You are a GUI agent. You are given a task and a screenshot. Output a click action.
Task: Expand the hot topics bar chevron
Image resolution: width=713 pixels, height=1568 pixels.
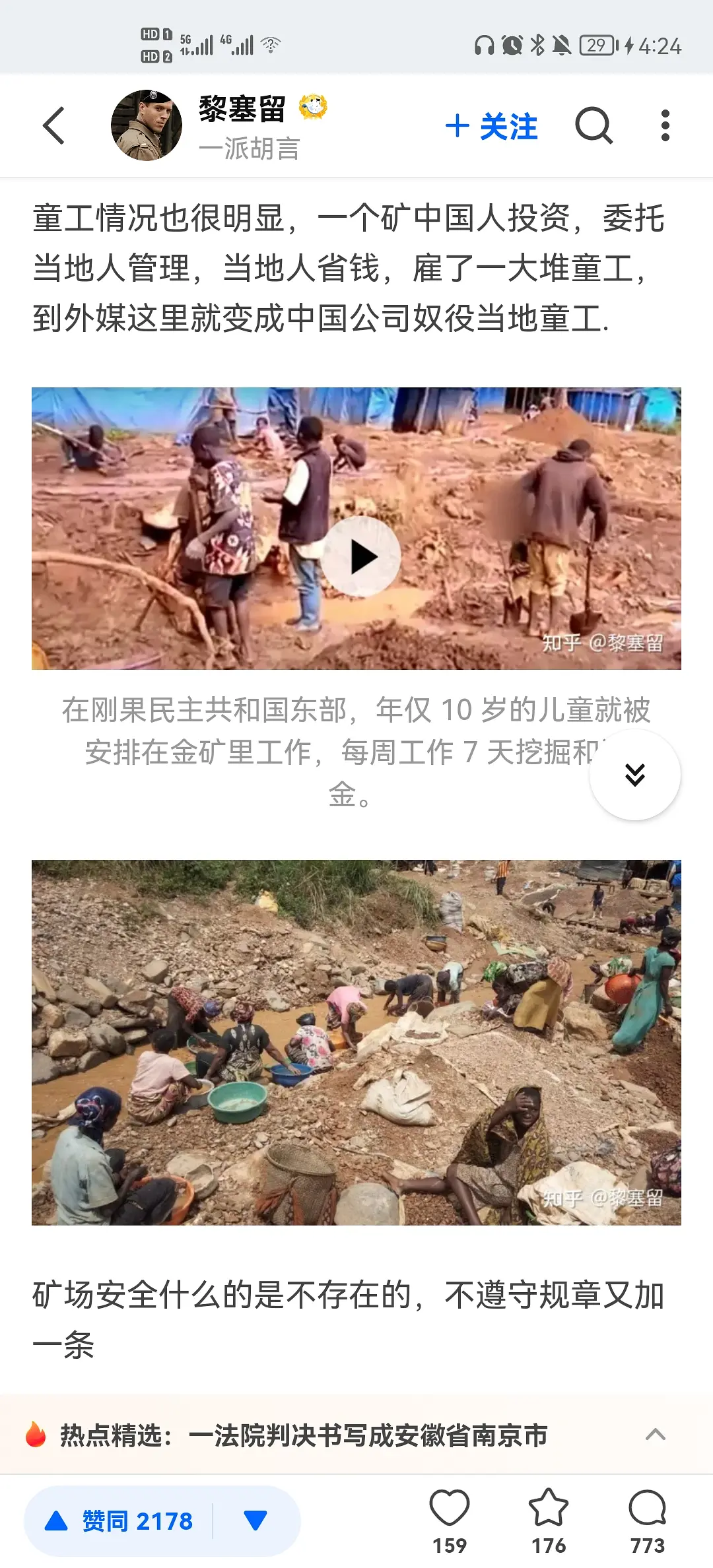tap(655, 1434)
